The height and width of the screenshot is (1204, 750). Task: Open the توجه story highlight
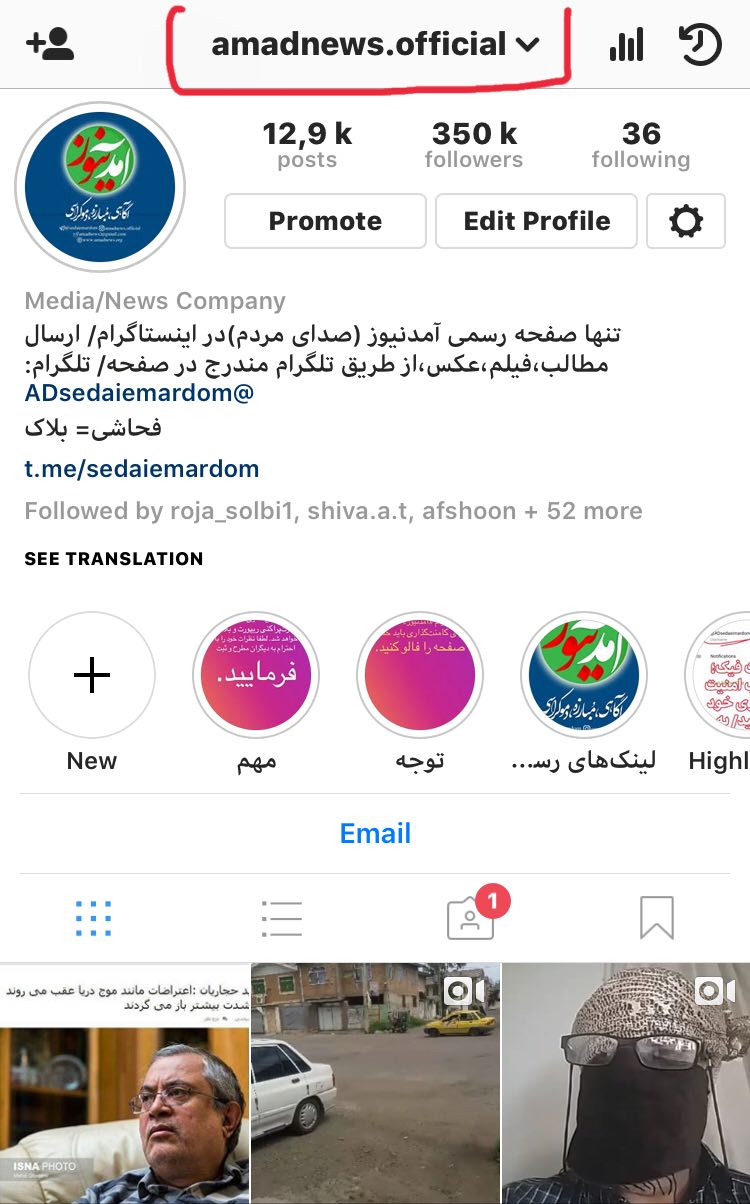pos(420,676)
